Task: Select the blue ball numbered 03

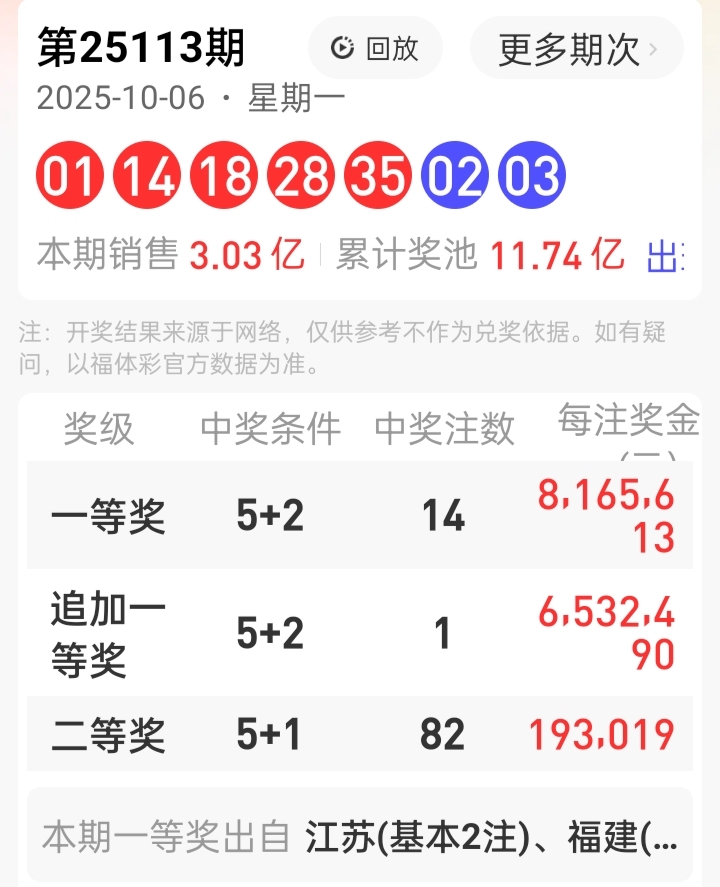Action: (531, 177)
